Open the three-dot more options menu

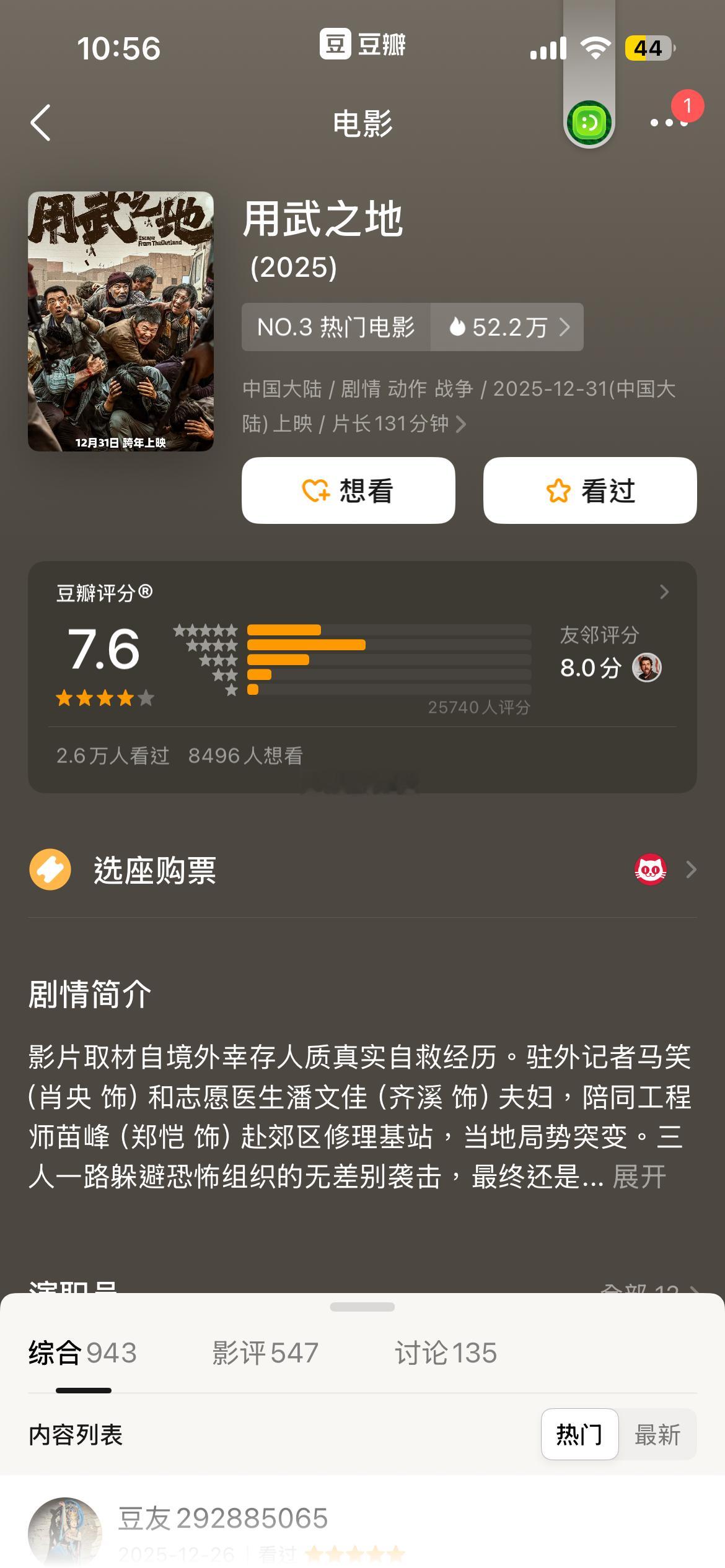coord(664,123)
